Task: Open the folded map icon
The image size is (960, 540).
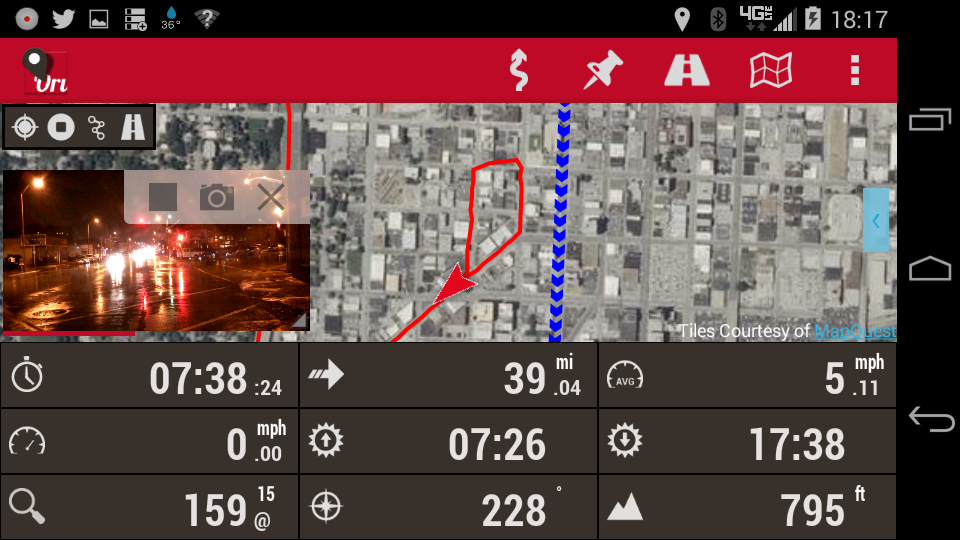Action: point(771,70)
